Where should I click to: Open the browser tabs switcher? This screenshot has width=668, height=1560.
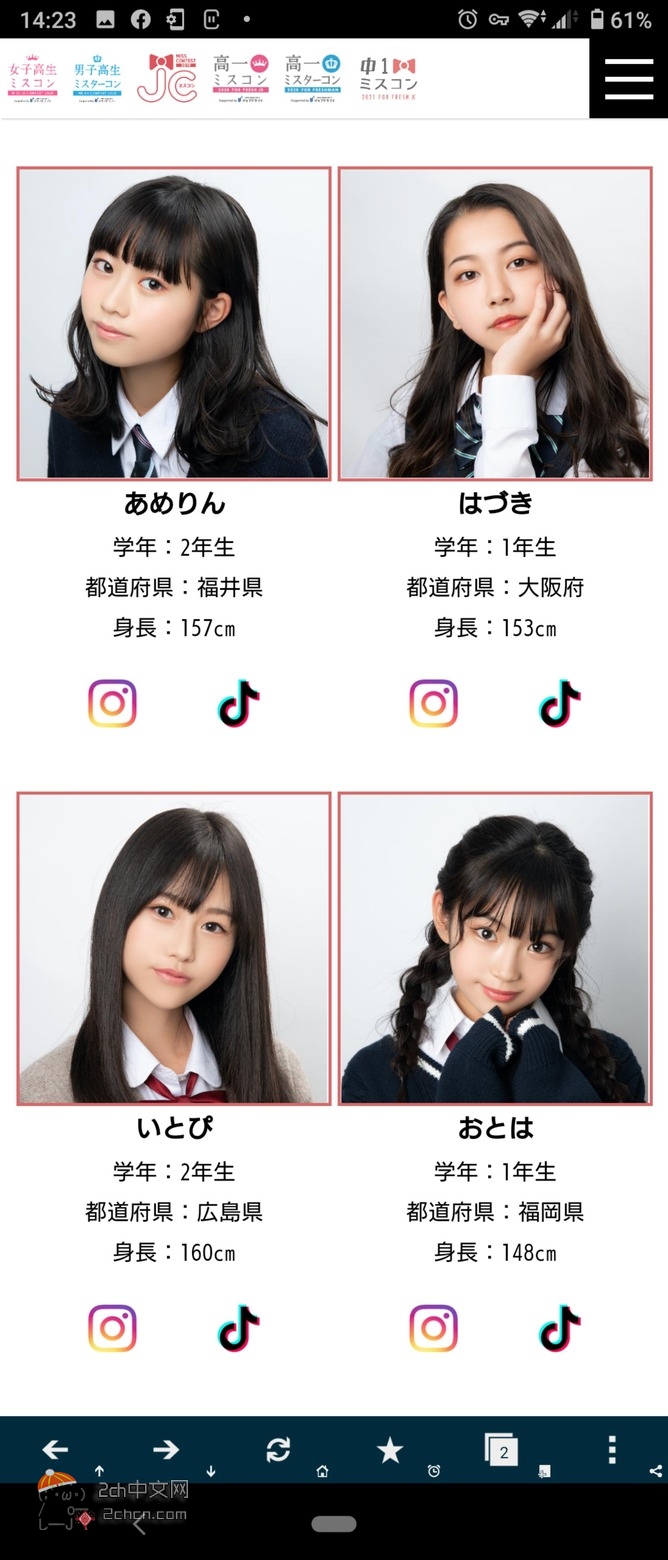(501, 1449)
